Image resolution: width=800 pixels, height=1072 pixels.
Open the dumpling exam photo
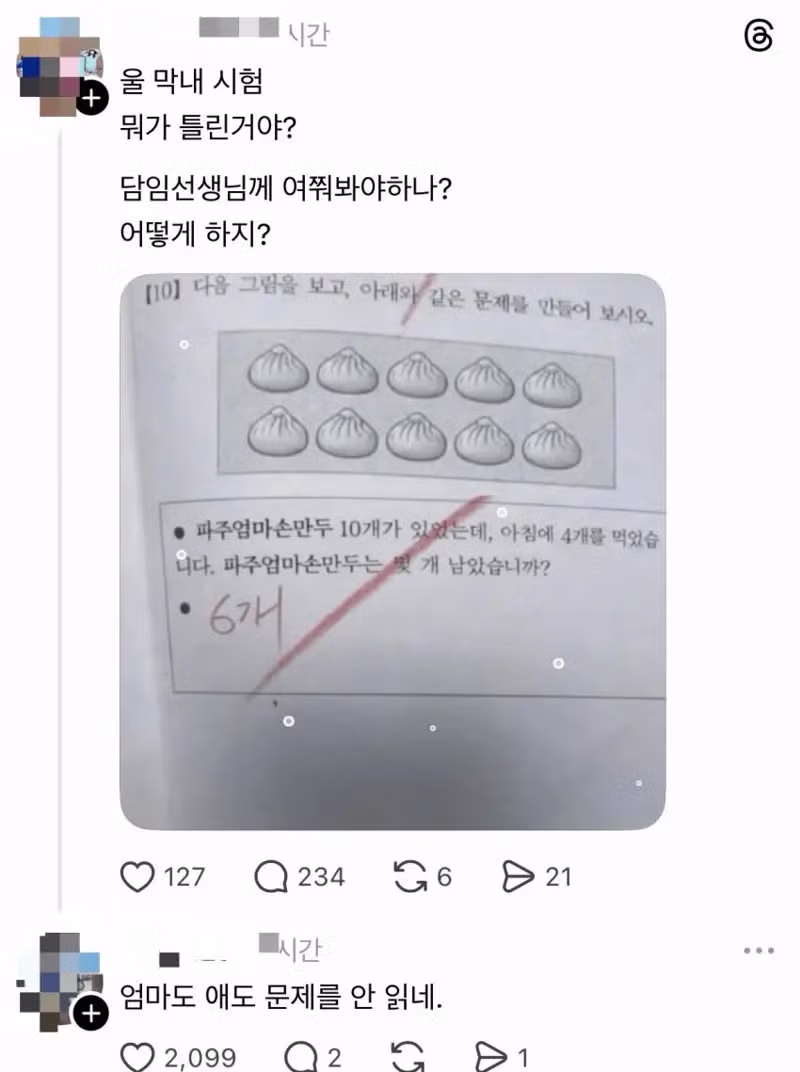(x=392, y=550)
